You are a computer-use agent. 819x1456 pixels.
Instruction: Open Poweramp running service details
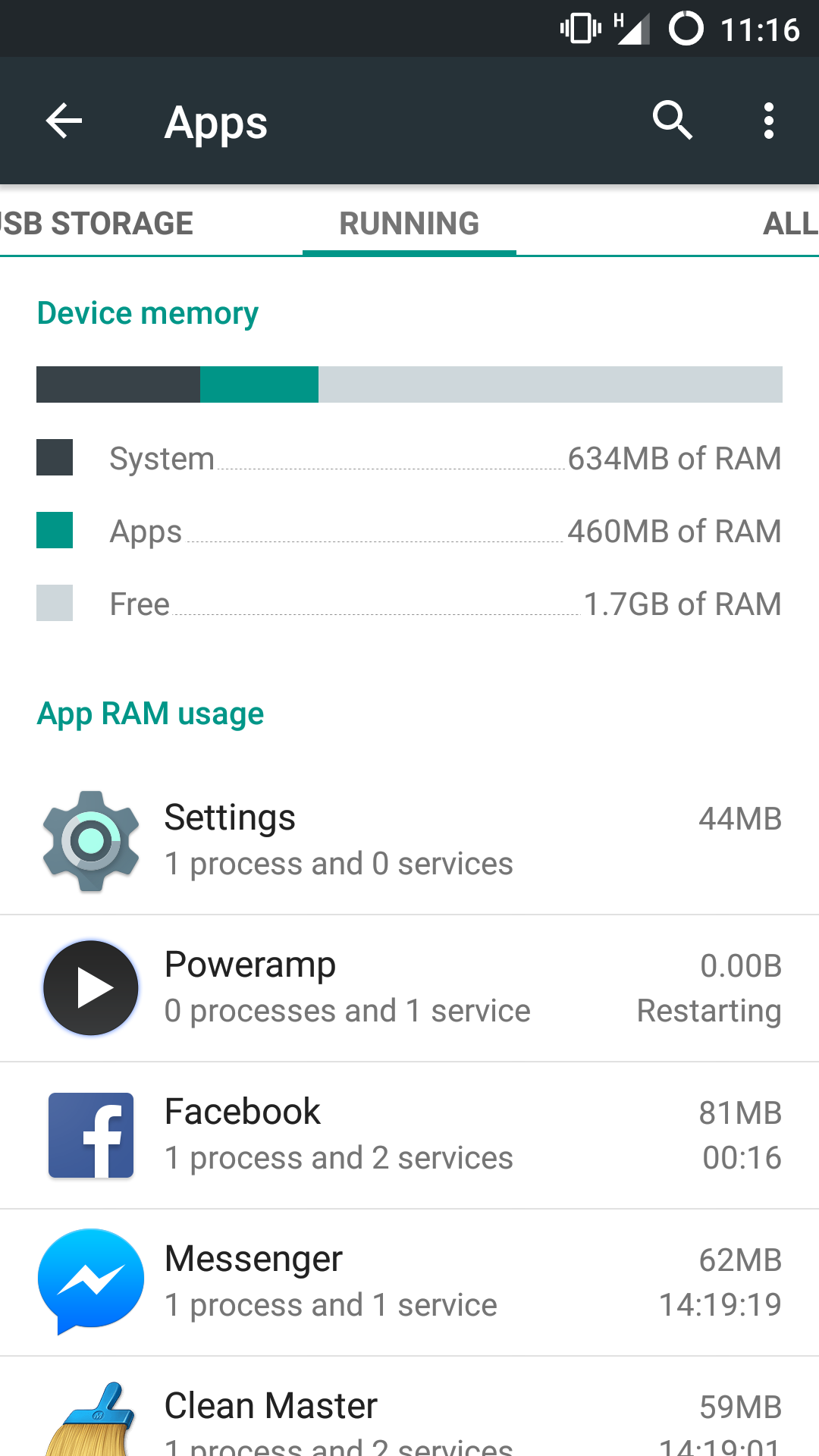click(x=409, y=987)
